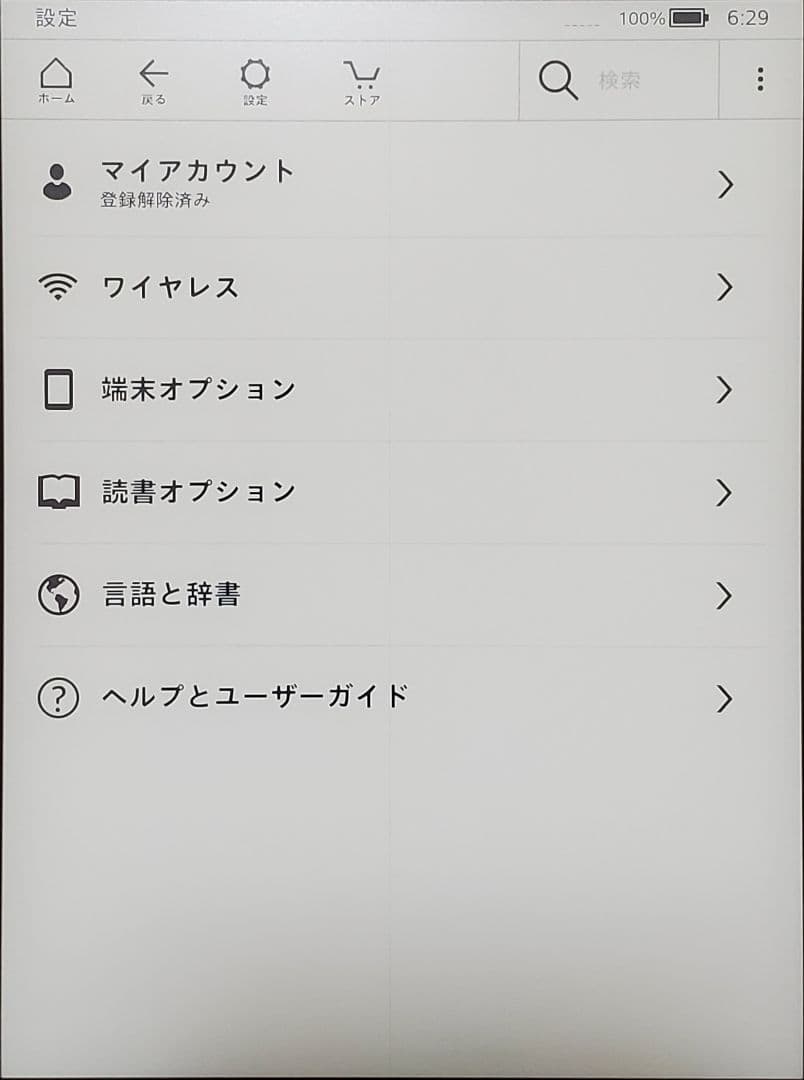Expand the ワイヤレス settings row chevron
The height and width of the screenshot is (1080, 804).
click(724, 287)
